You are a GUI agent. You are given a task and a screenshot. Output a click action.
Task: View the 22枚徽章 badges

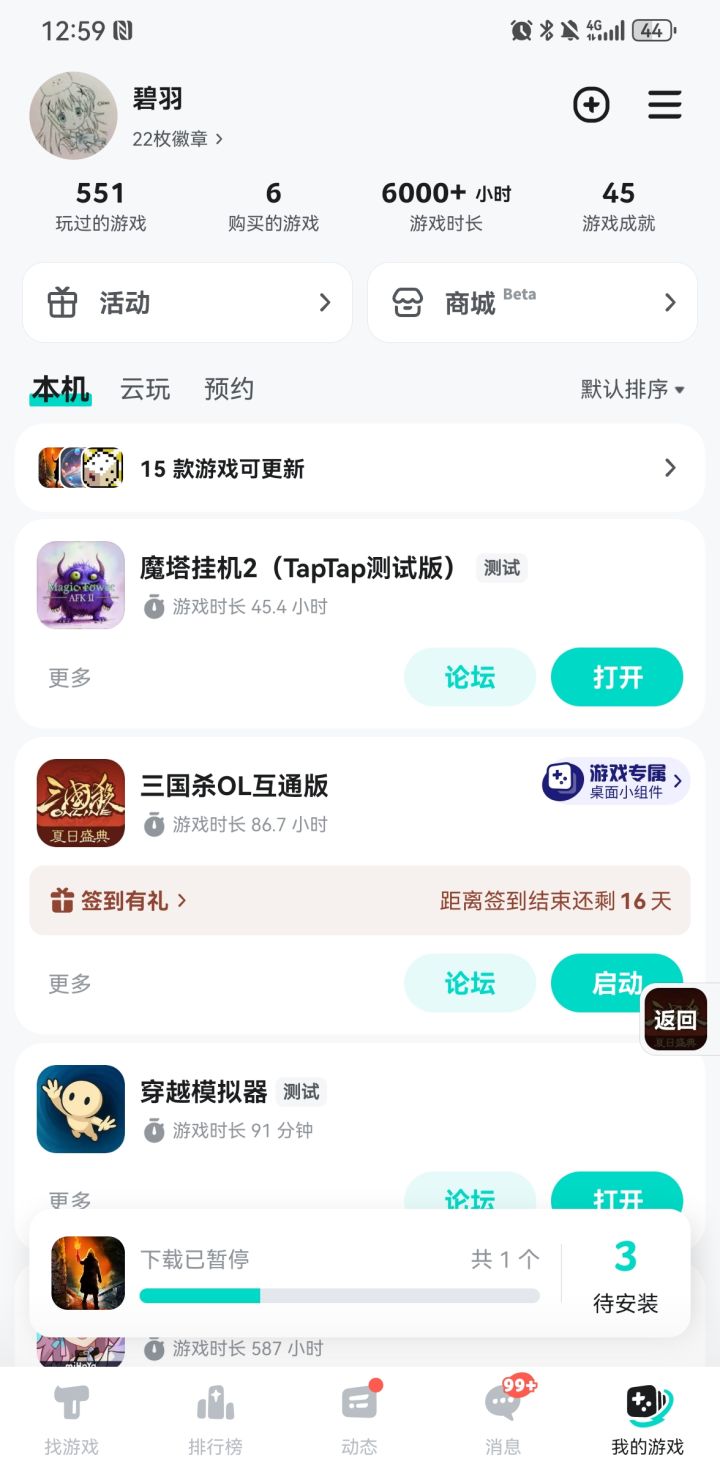(177, 139)
